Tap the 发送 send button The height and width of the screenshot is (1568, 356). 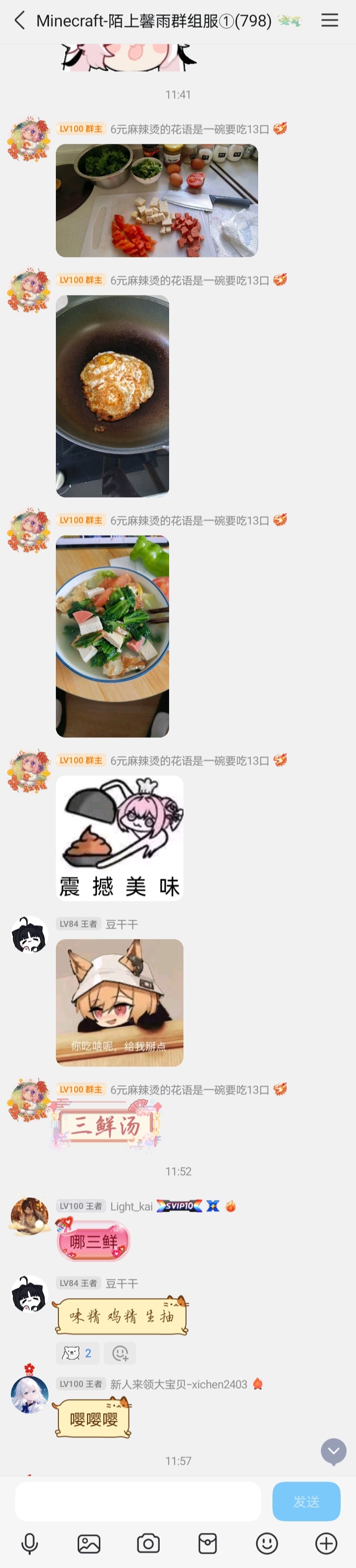pyautogui.click(x=306, y=1501)
